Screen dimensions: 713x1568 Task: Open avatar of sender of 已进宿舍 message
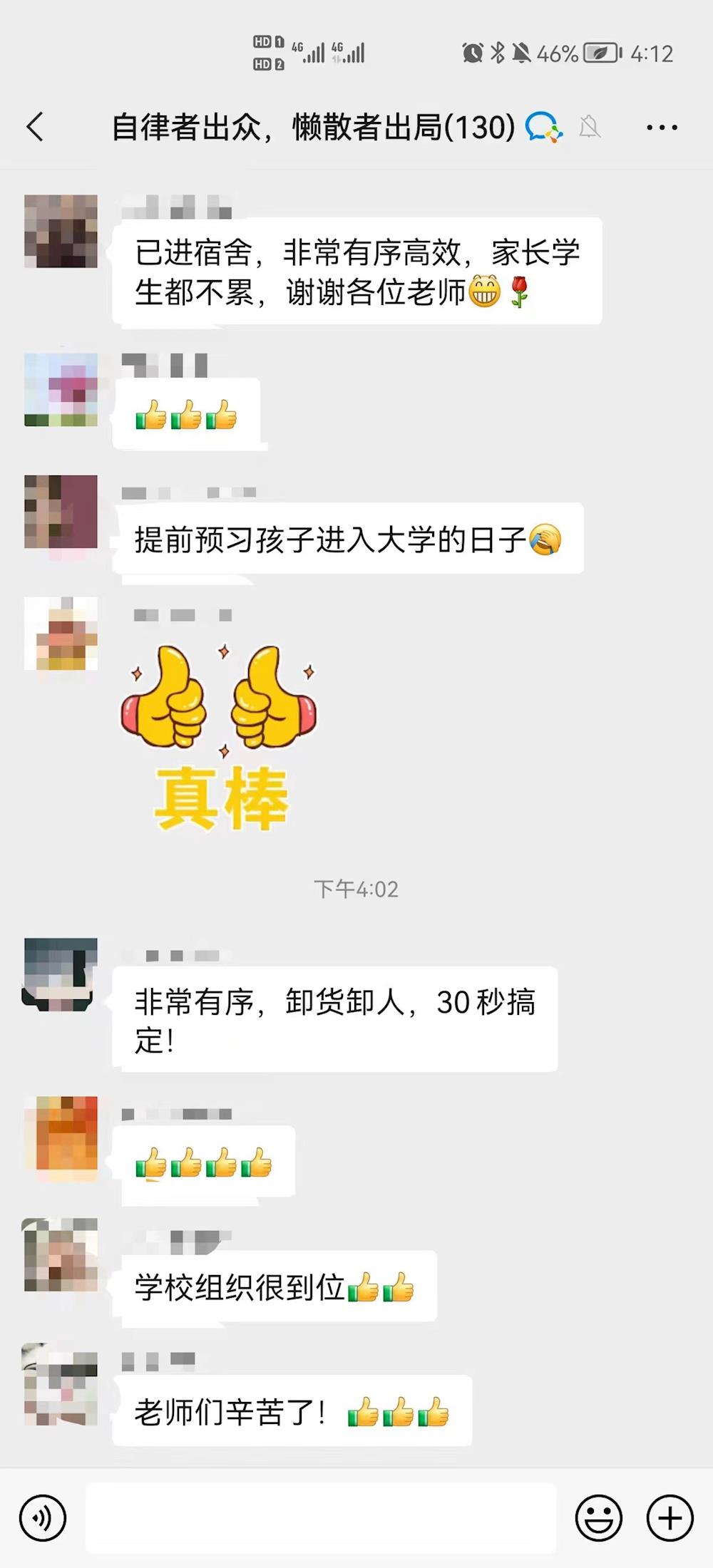click(x=61, y=231)
